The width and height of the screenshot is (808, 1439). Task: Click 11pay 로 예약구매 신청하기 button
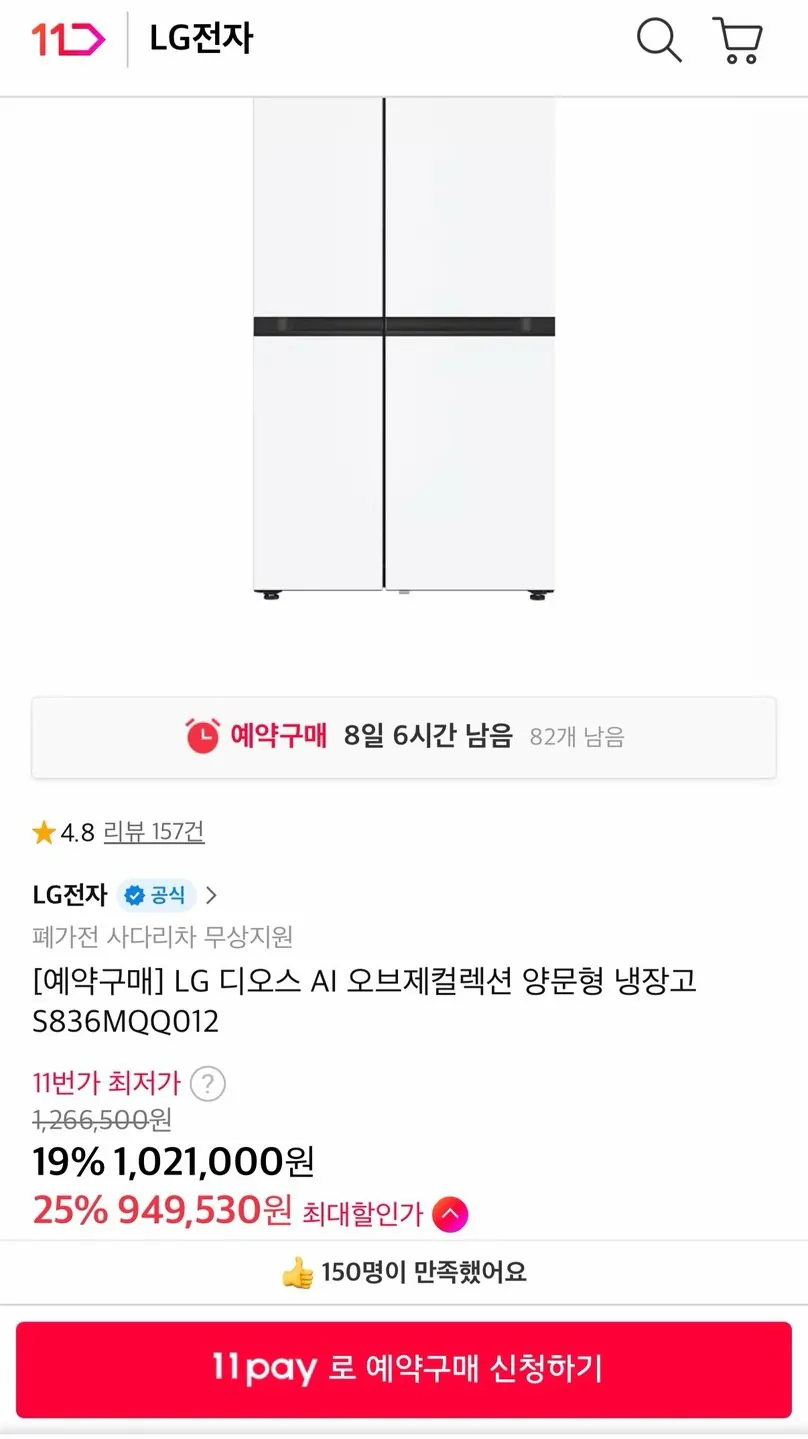[404, 1371]
